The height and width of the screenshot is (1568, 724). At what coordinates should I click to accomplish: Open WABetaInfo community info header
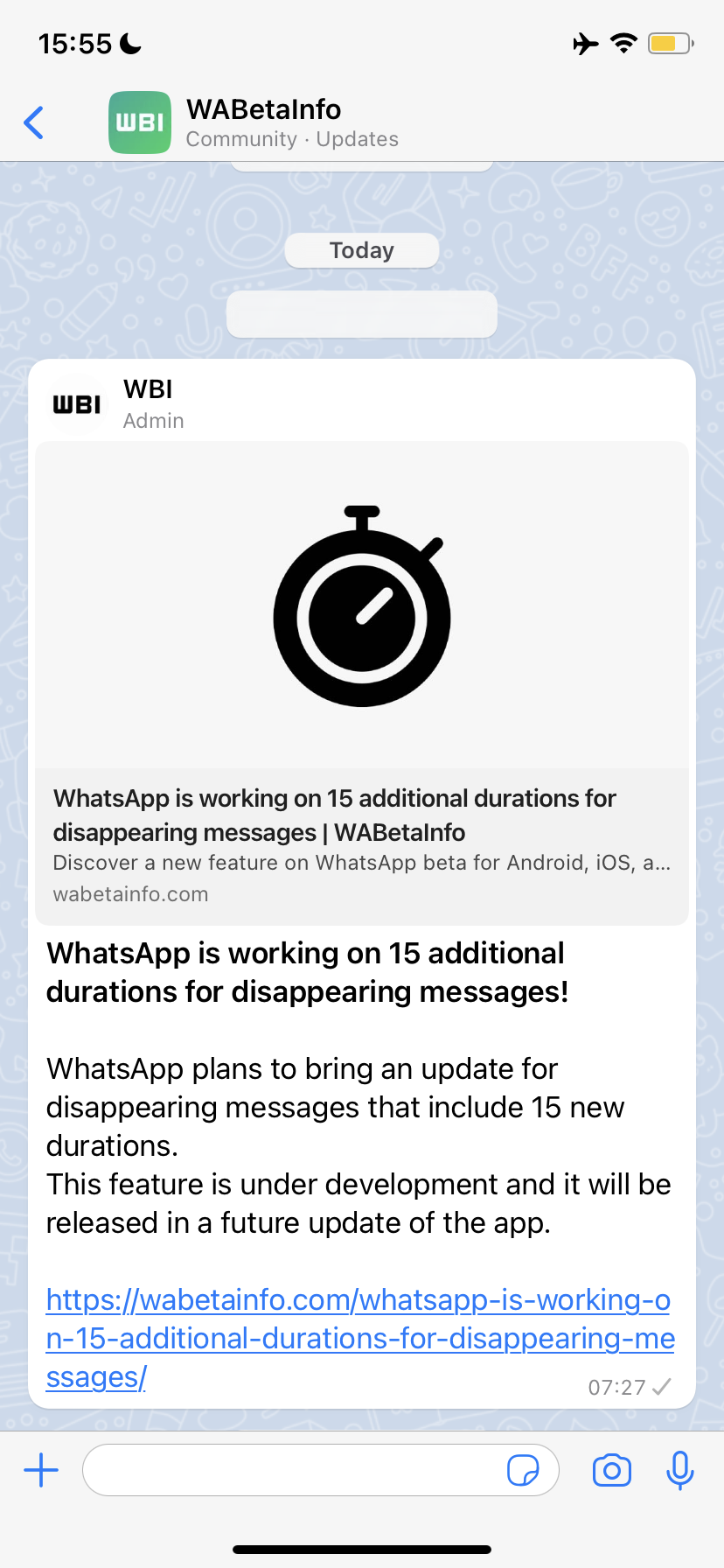(291, 122)
